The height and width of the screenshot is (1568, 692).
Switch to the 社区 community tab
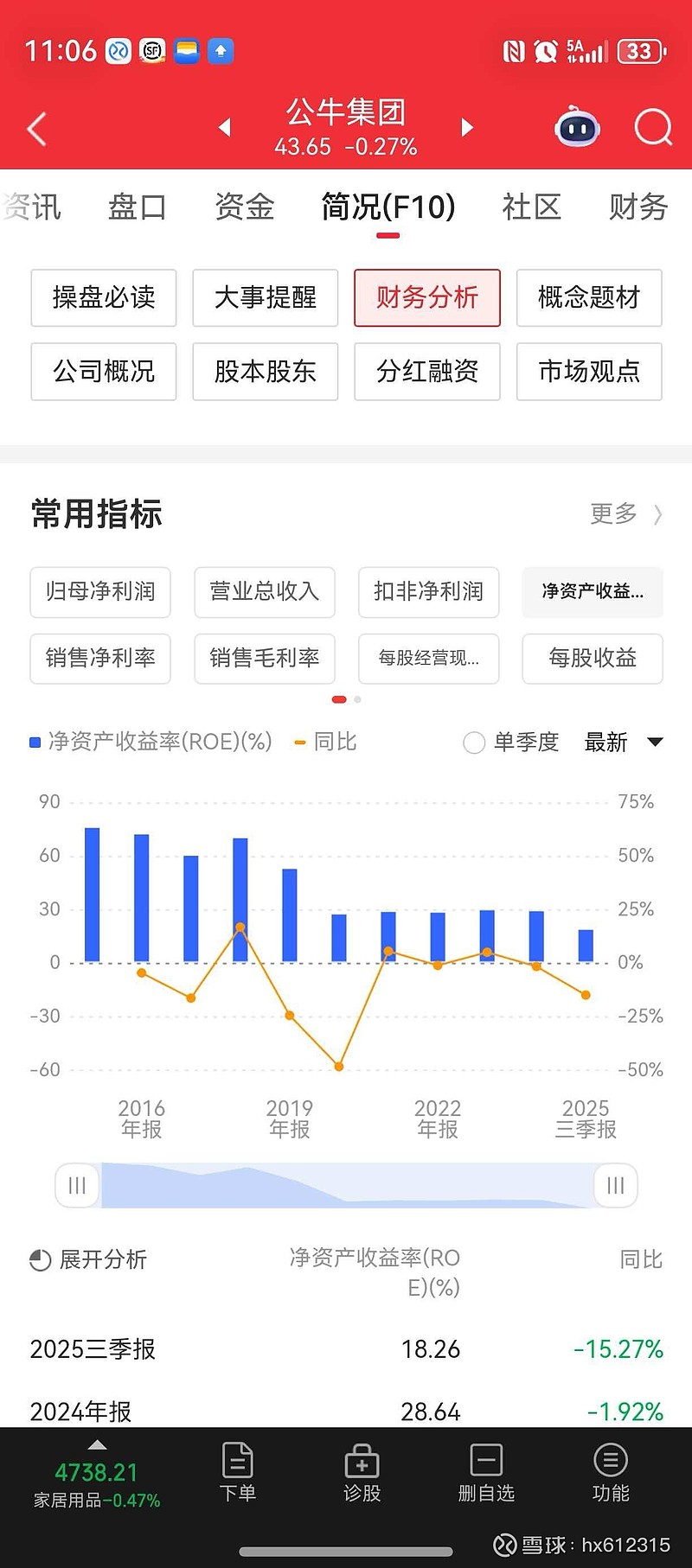tap(531, 207)
